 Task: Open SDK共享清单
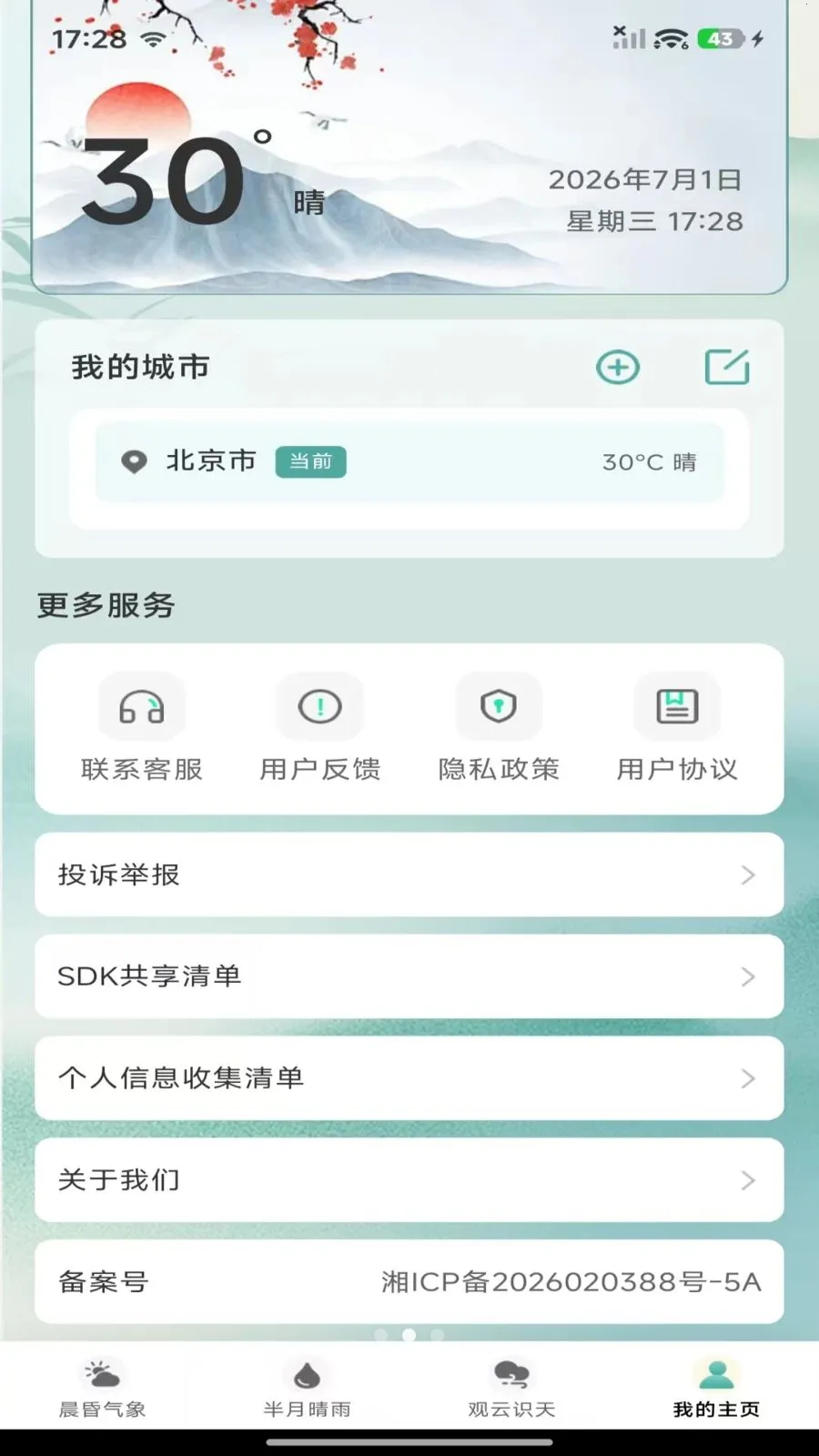pos(409,976)
